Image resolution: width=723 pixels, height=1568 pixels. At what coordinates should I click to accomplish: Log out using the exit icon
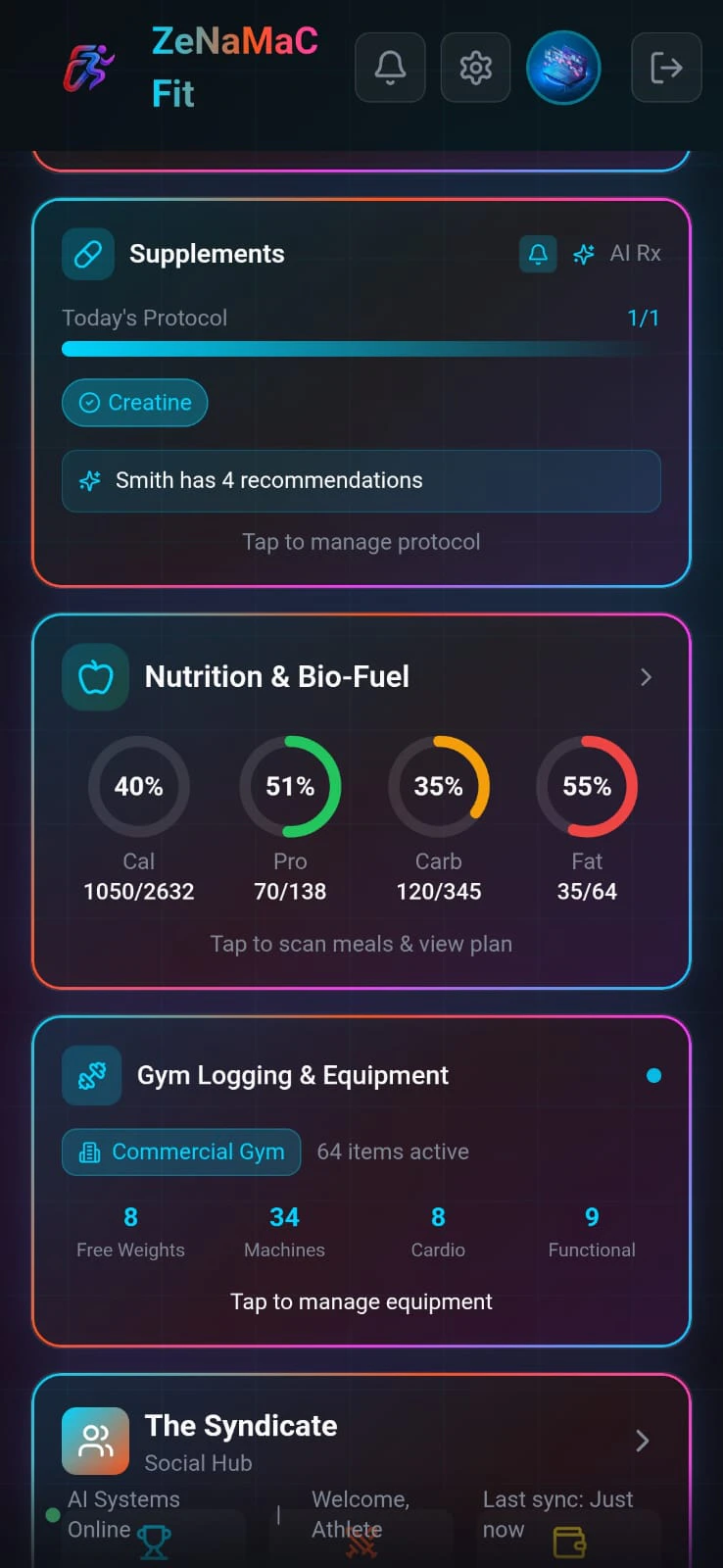coord(666,68)
